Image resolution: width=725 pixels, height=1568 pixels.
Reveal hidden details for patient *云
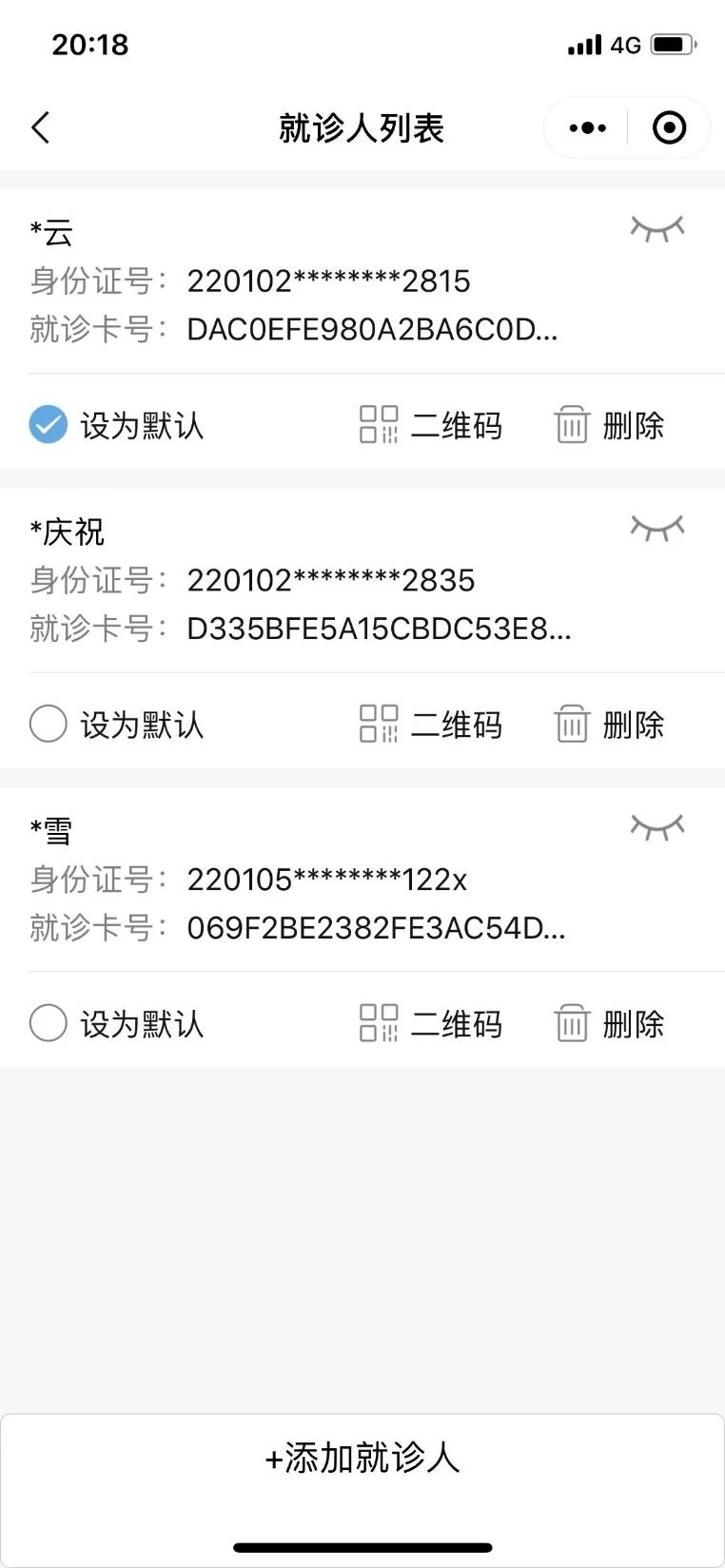click(x=656, y=228)
